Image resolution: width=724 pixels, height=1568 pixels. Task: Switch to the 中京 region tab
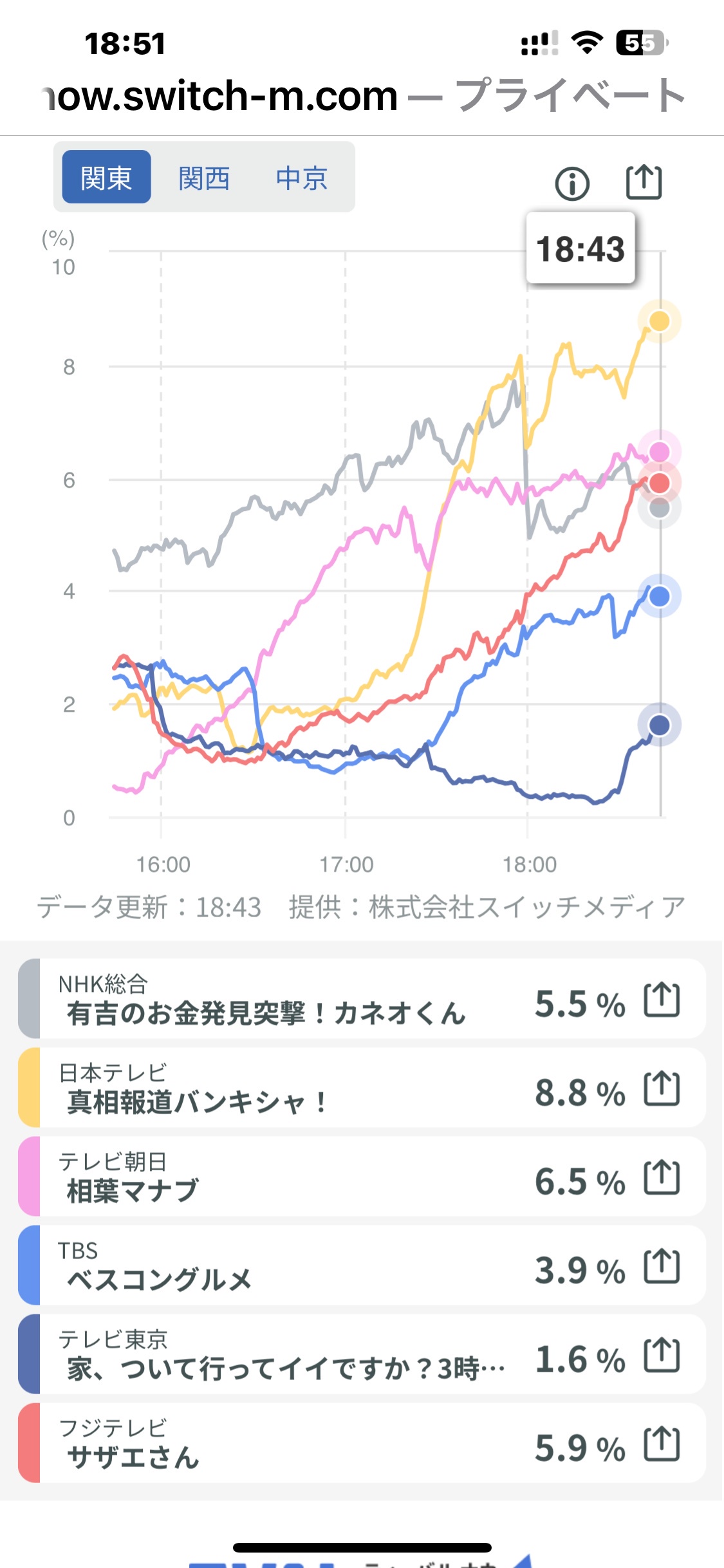pyautogui.click(x=302, y=178)
